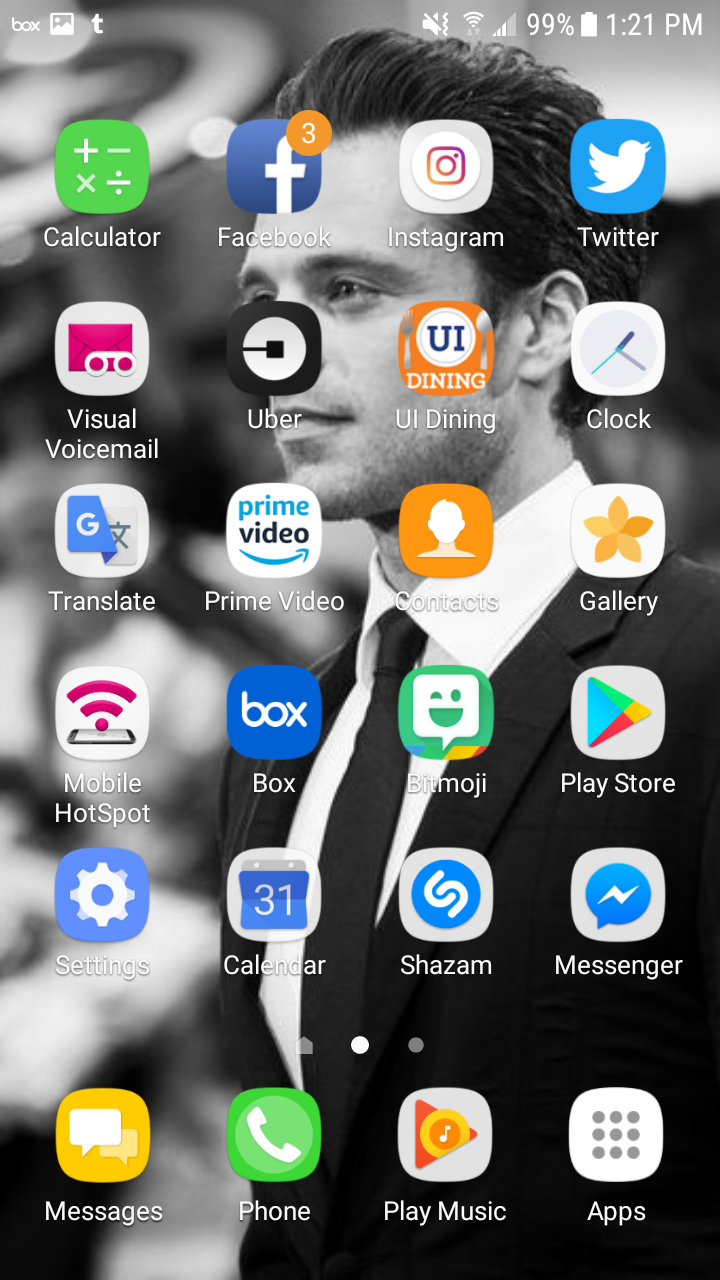This screenshot has height=1280, width=720.
Task: Open the UI Dining app
Action: click(x=446, y=349)
